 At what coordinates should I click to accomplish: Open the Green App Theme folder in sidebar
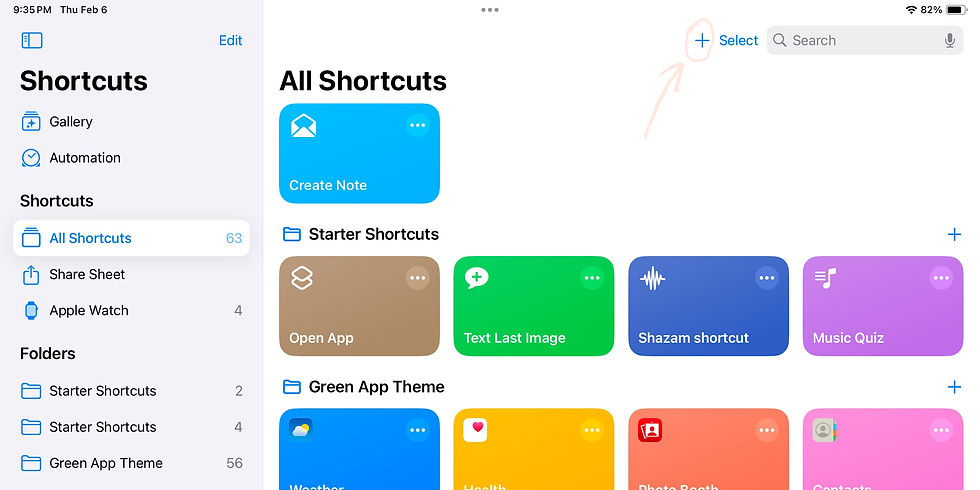[105, 463]
